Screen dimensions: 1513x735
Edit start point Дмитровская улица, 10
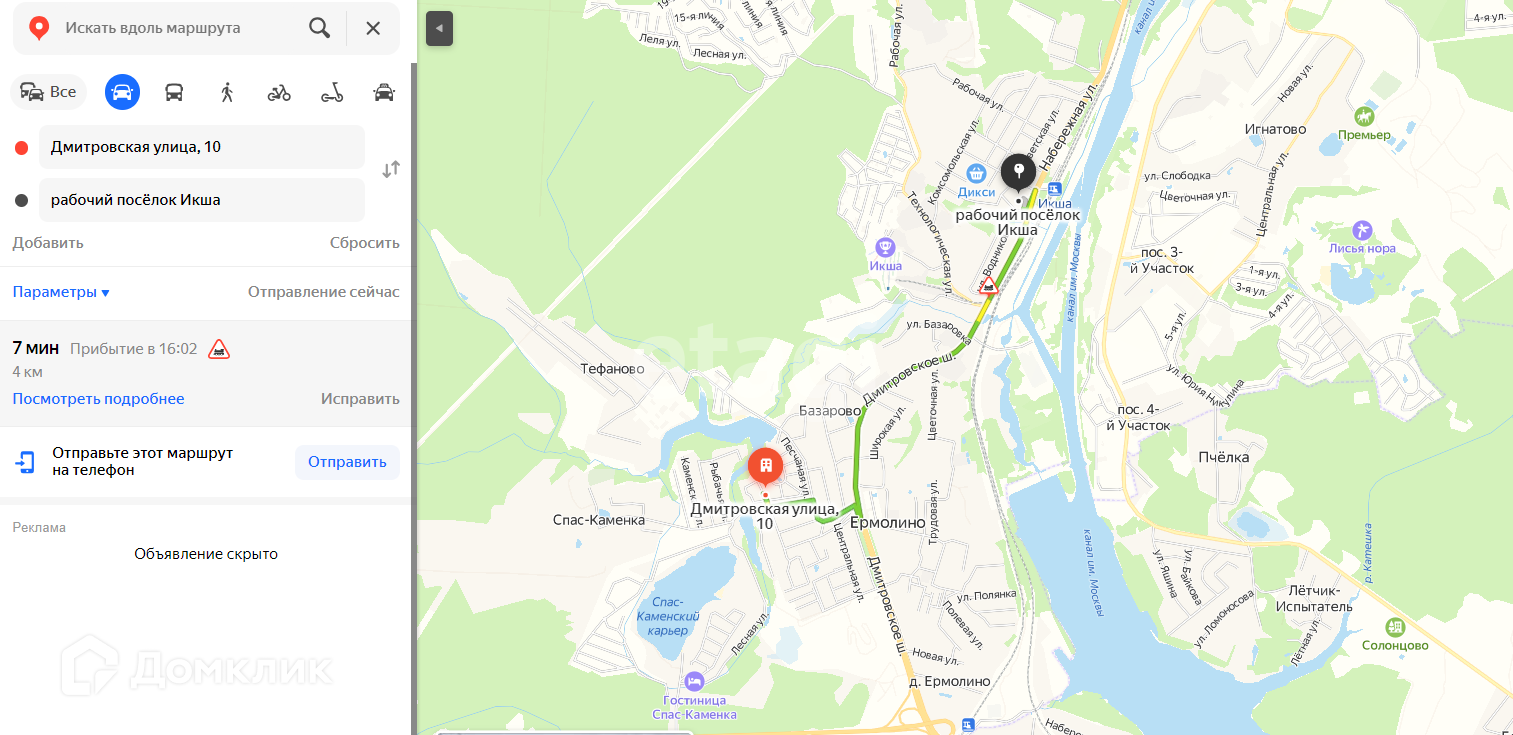pos(202,147)
